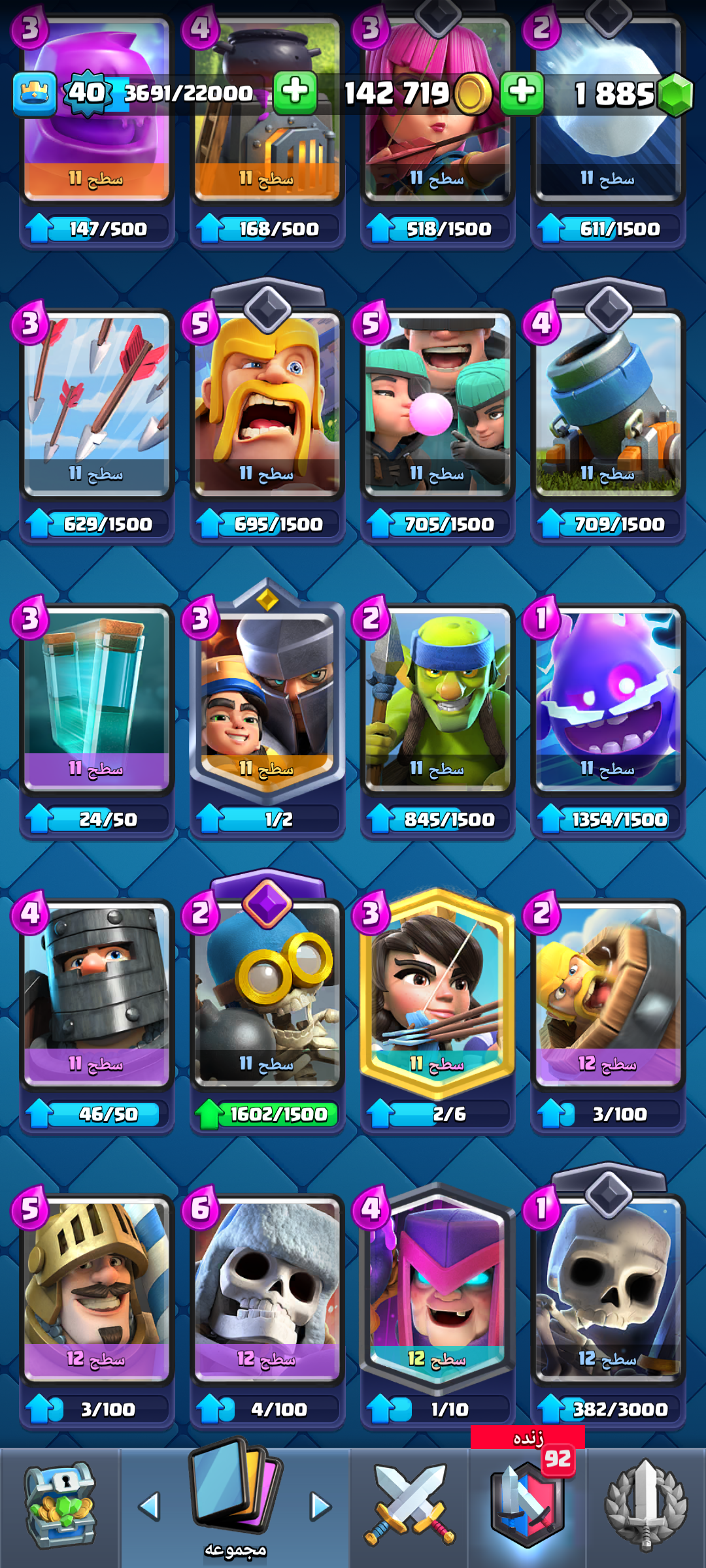Add more gold with plus button
Image resolution: width=706 pixels, height=1568 pixels.
[x=295, y=93]
